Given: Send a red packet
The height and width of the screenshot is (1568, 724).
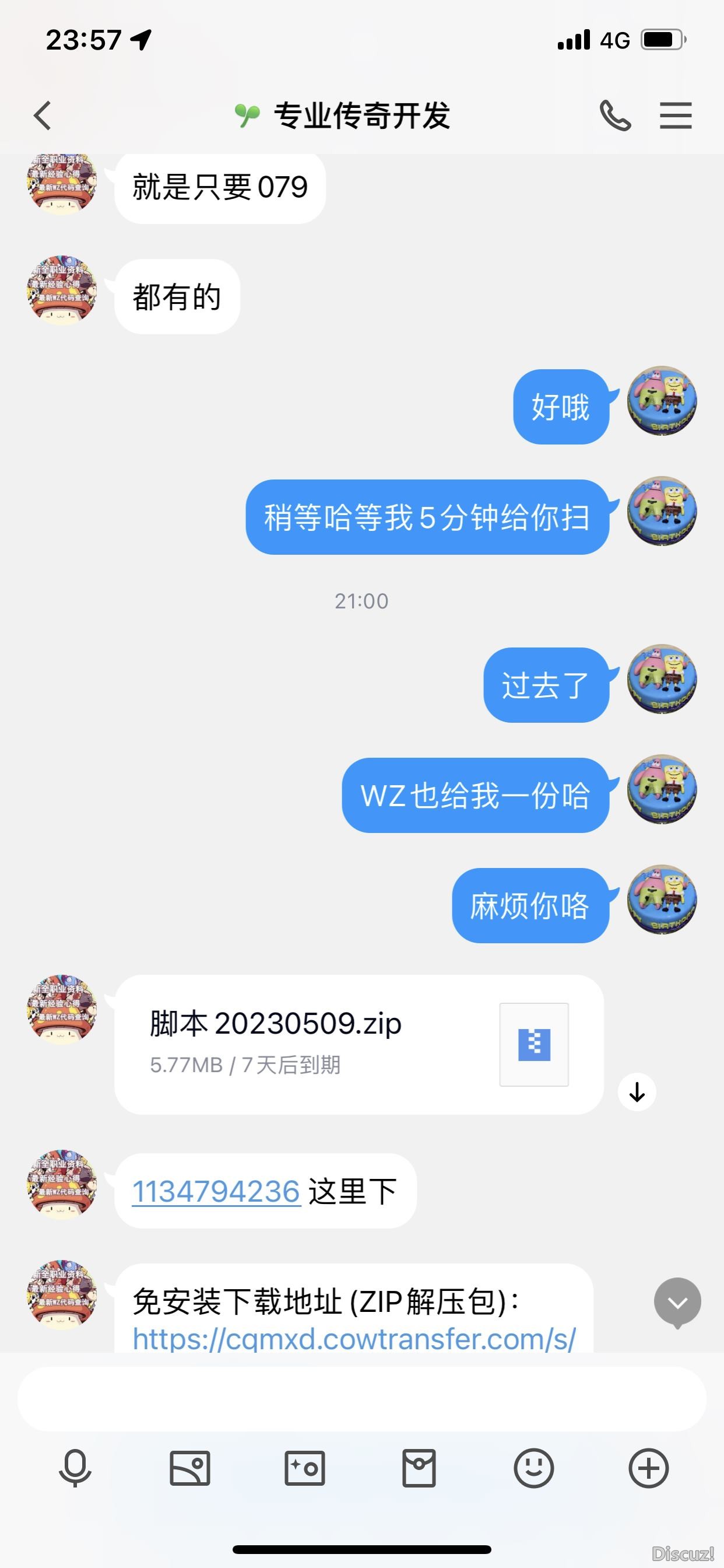Looking at the screenshot, I should pos(419,1468).
